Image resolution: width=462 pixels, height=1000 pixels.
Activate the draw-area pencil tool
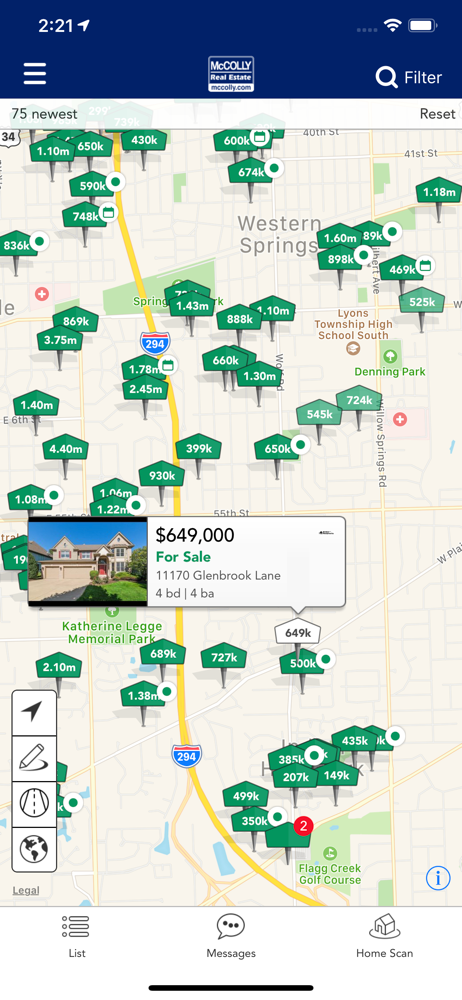coord(34,758)
